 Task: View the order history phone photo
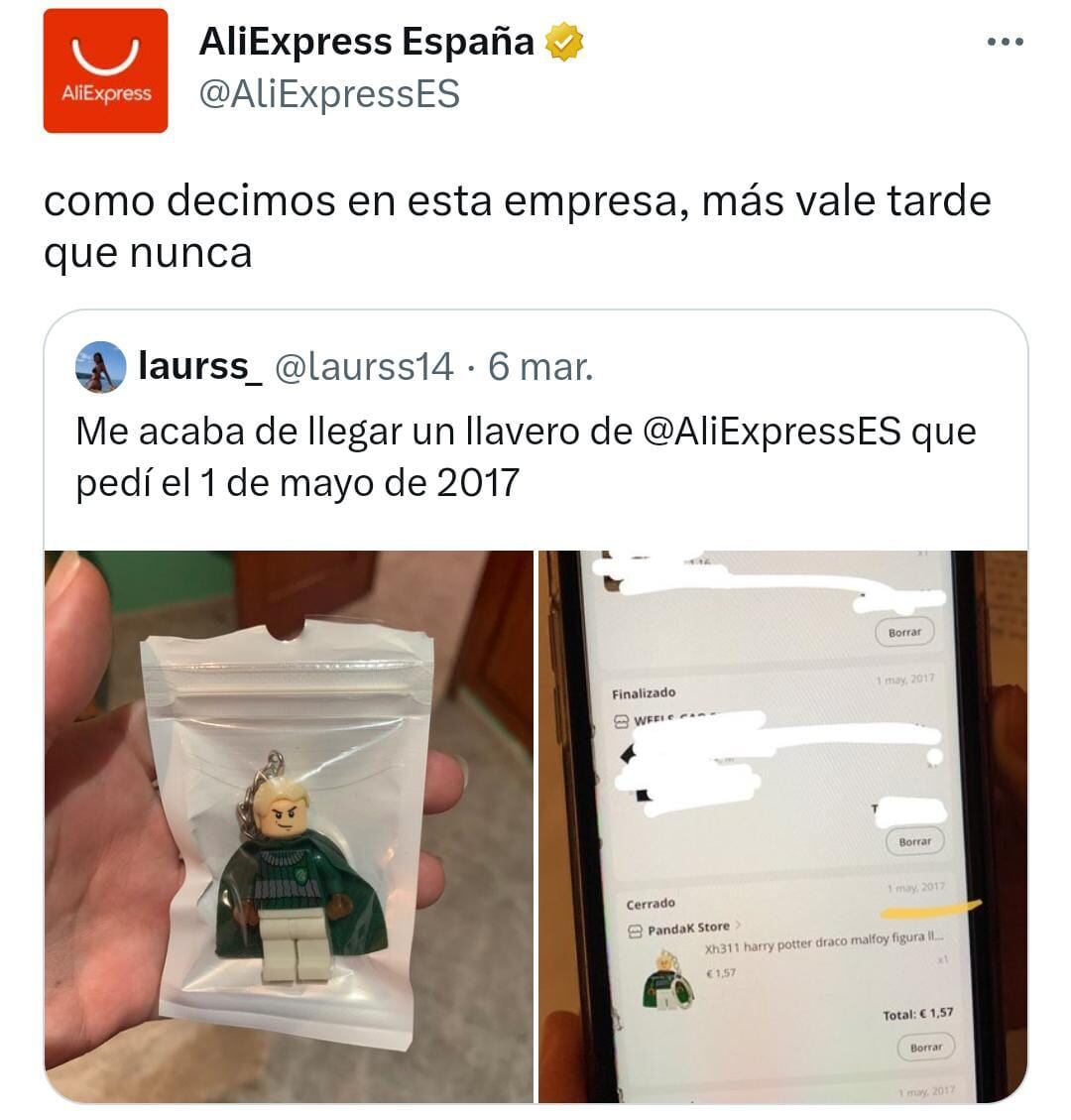(x=782, y=825)
